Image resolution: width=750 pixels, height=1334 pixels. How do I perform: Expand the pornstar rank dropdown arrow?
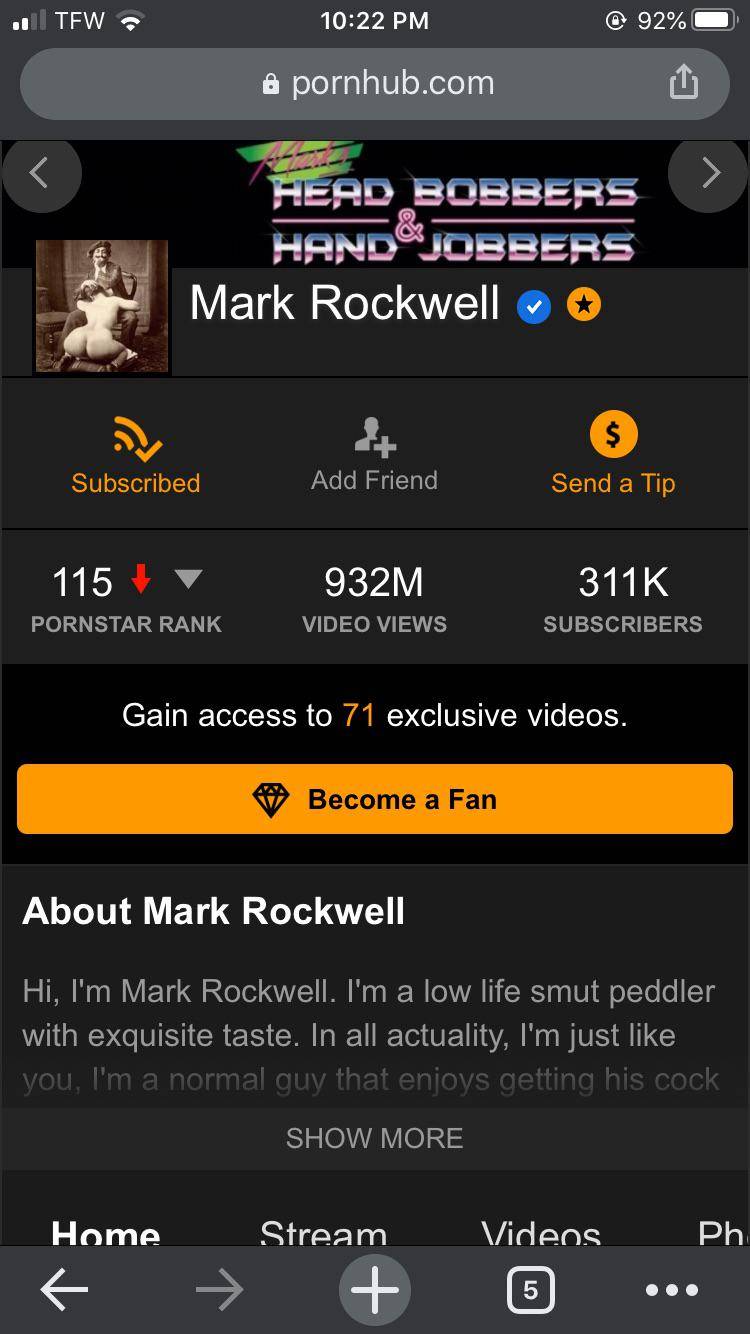click(188, 578)
